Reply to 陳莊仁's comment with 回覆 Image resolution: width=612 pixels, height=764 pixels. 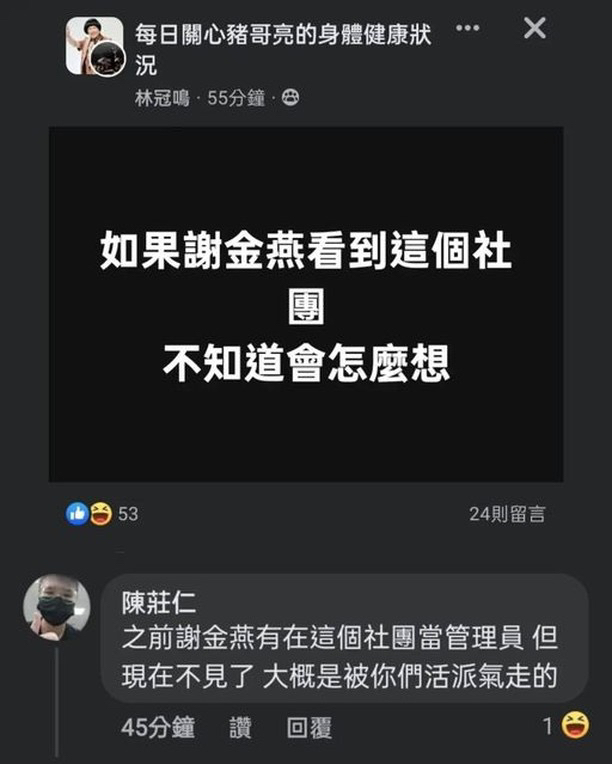coord(309,728)
